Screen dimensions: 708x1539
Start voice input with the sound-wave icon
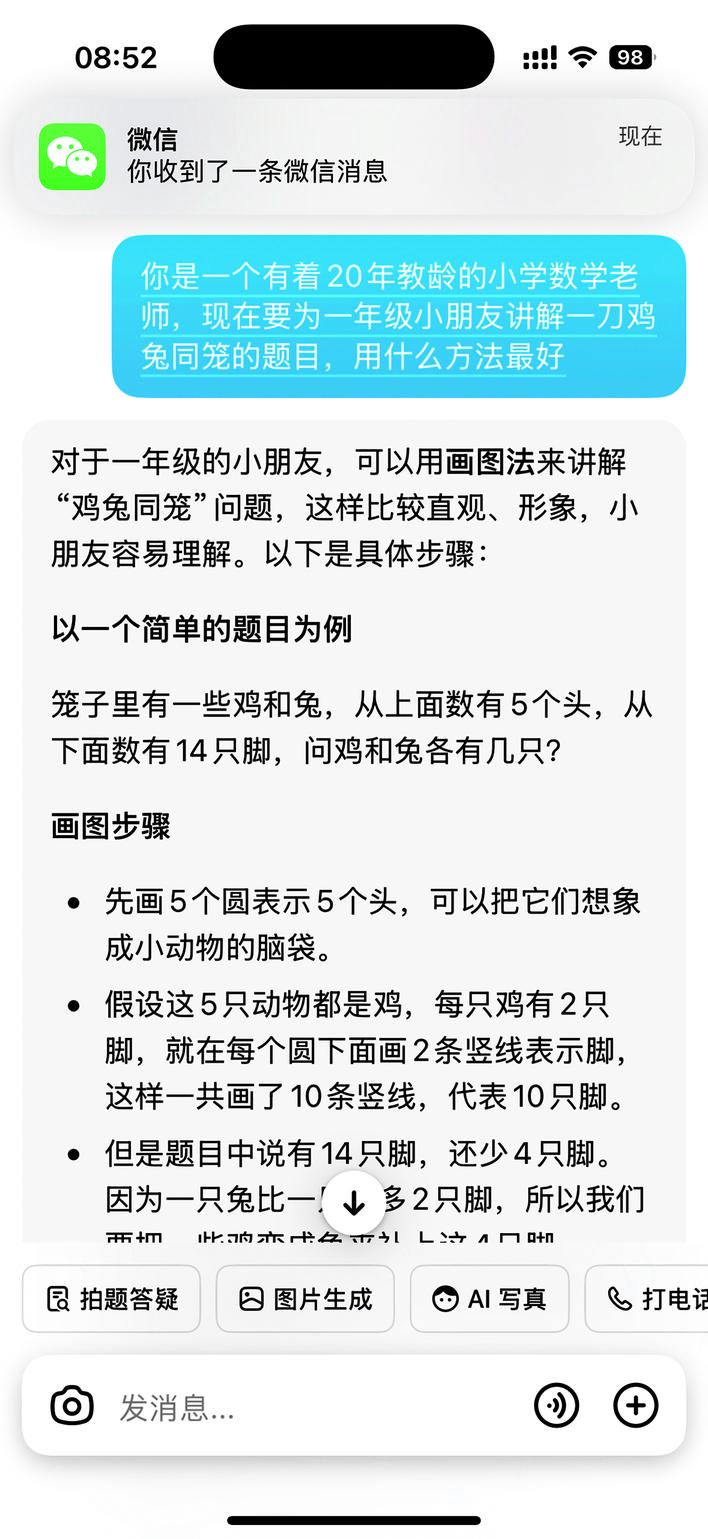point(557,1406)
